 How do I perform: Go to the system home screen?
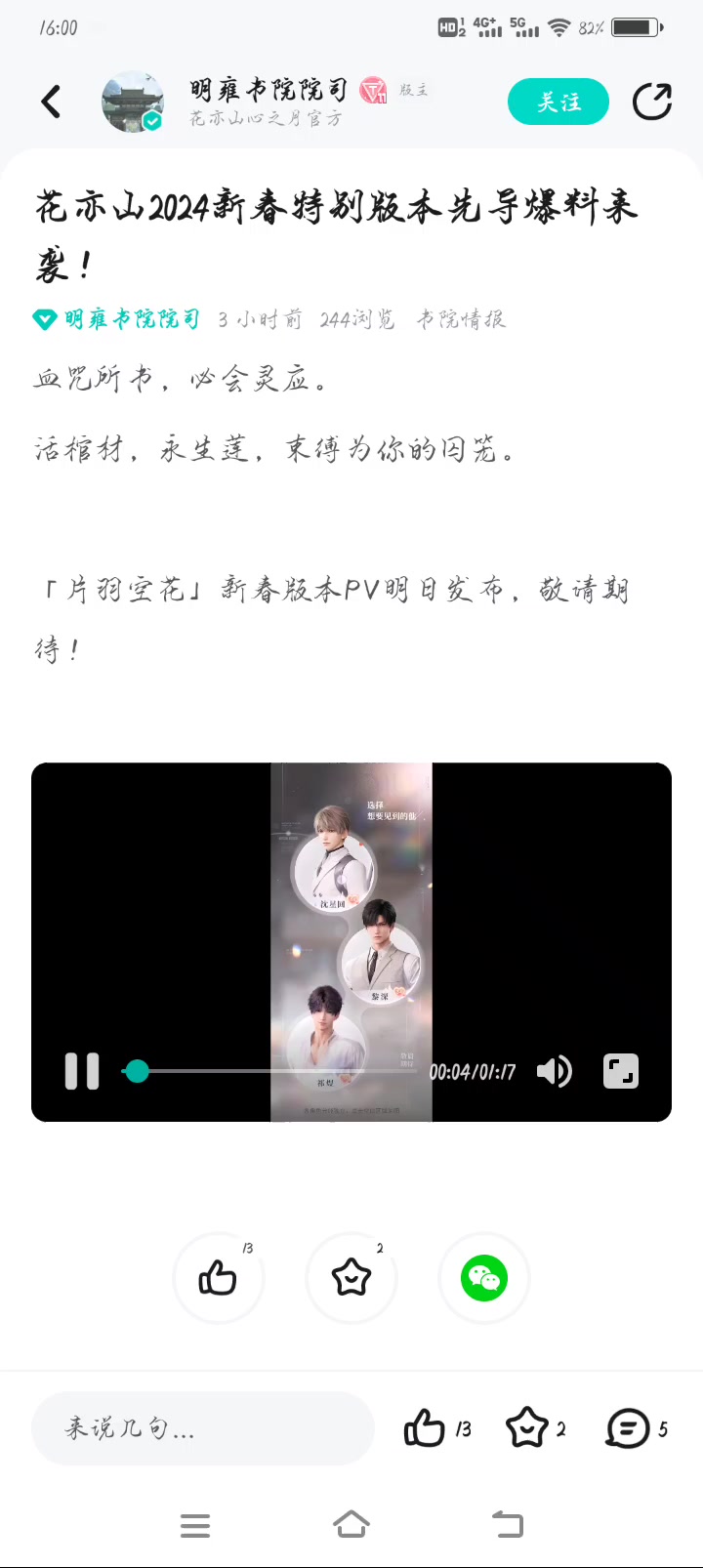click(x=351, y=1524)
